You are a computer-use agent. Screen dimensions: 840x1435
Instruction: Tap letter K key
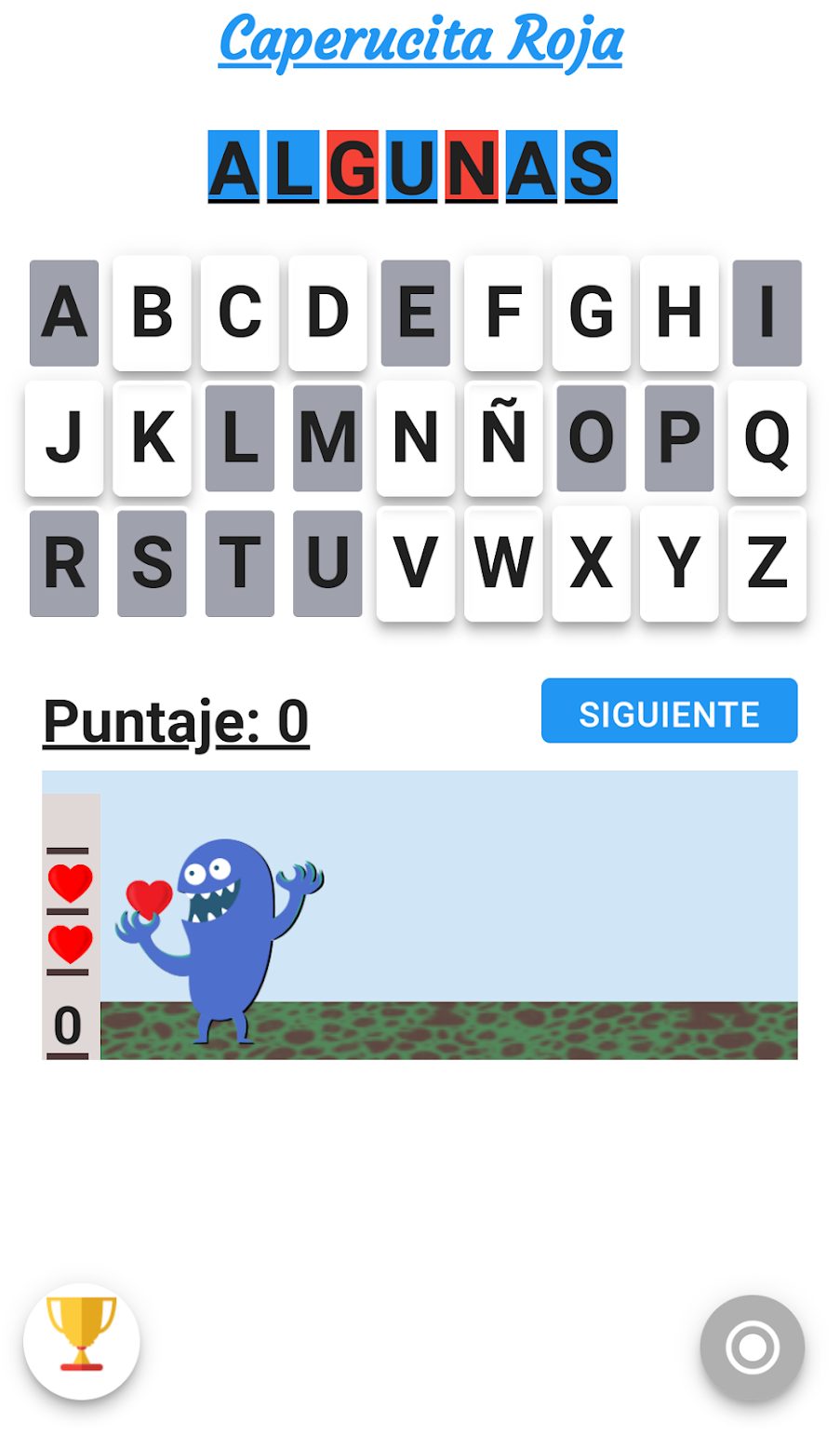pyautogui.click(x=152, y=438)
